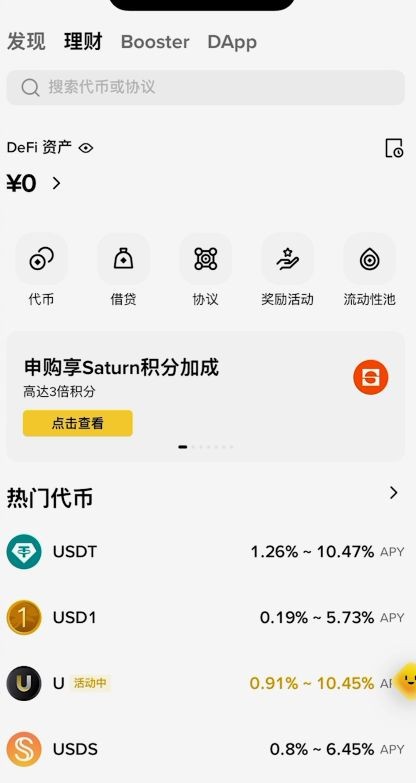Tap the 搜索代币或协议 search box
Image resolution: width=416 pixels, height=783 pixels.
[205, 87]
